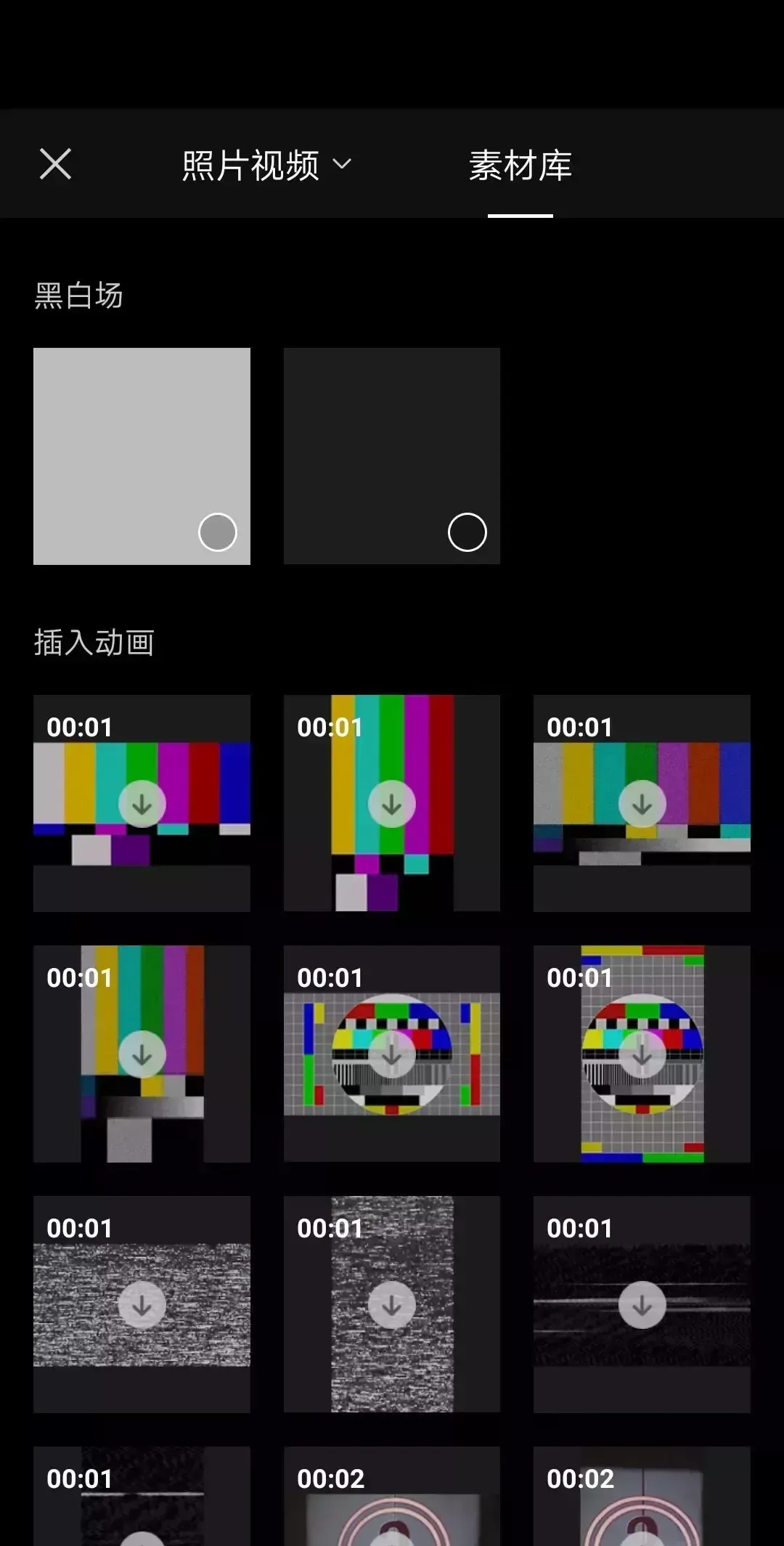This screenshot has width=784, height=1546.
Task: Select the black 黑白场 clip
Action: pyautogui.click(x=467, y=532)
